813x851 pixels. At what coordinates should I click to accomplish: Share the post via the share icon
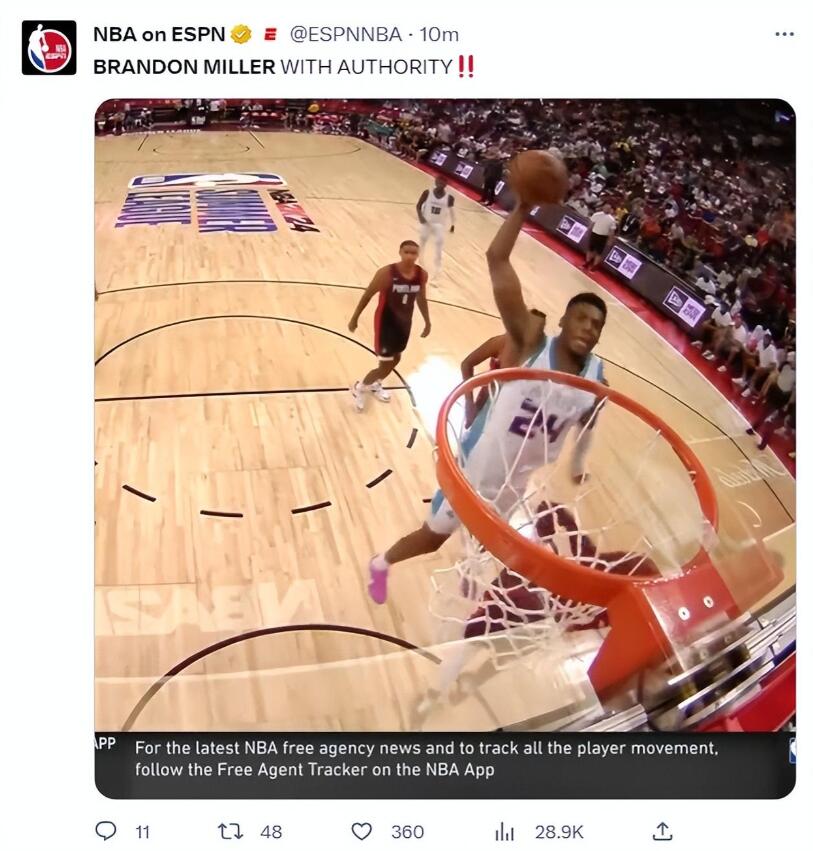coord(662,831)
